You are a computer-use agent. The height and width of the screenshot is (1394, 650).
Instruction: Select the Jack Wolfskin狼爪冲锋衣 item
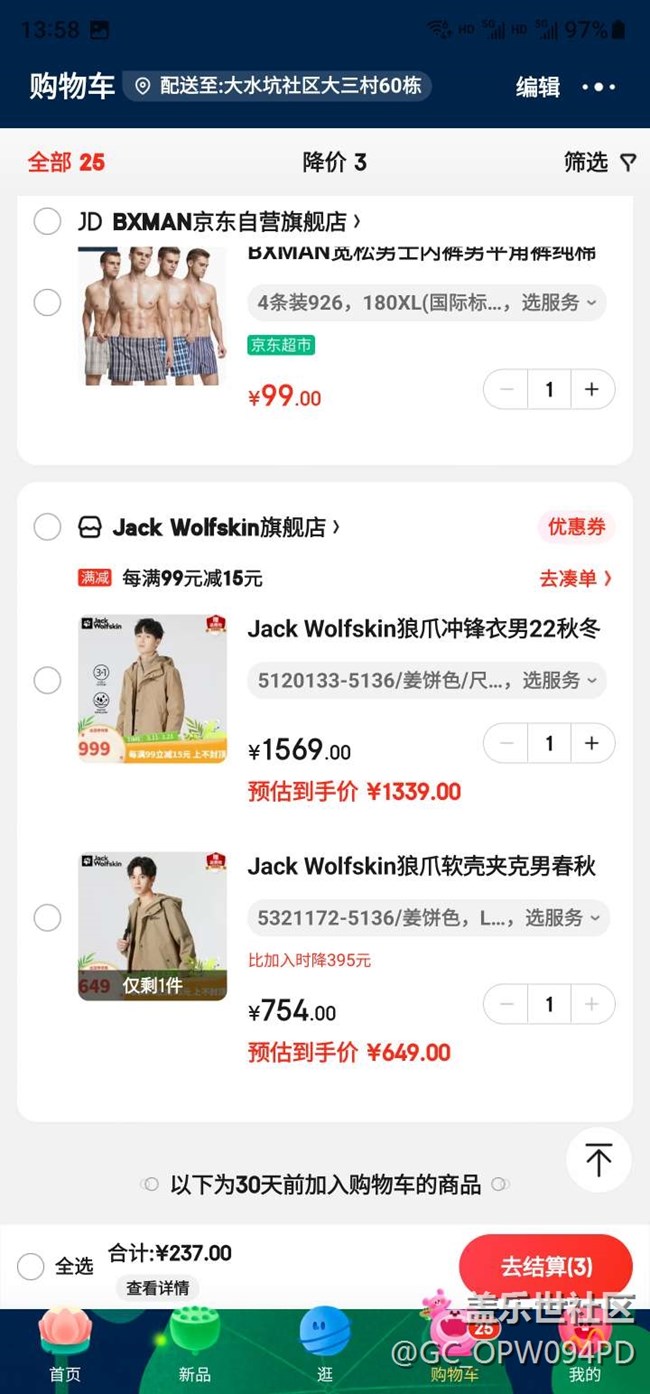point(47,680)
